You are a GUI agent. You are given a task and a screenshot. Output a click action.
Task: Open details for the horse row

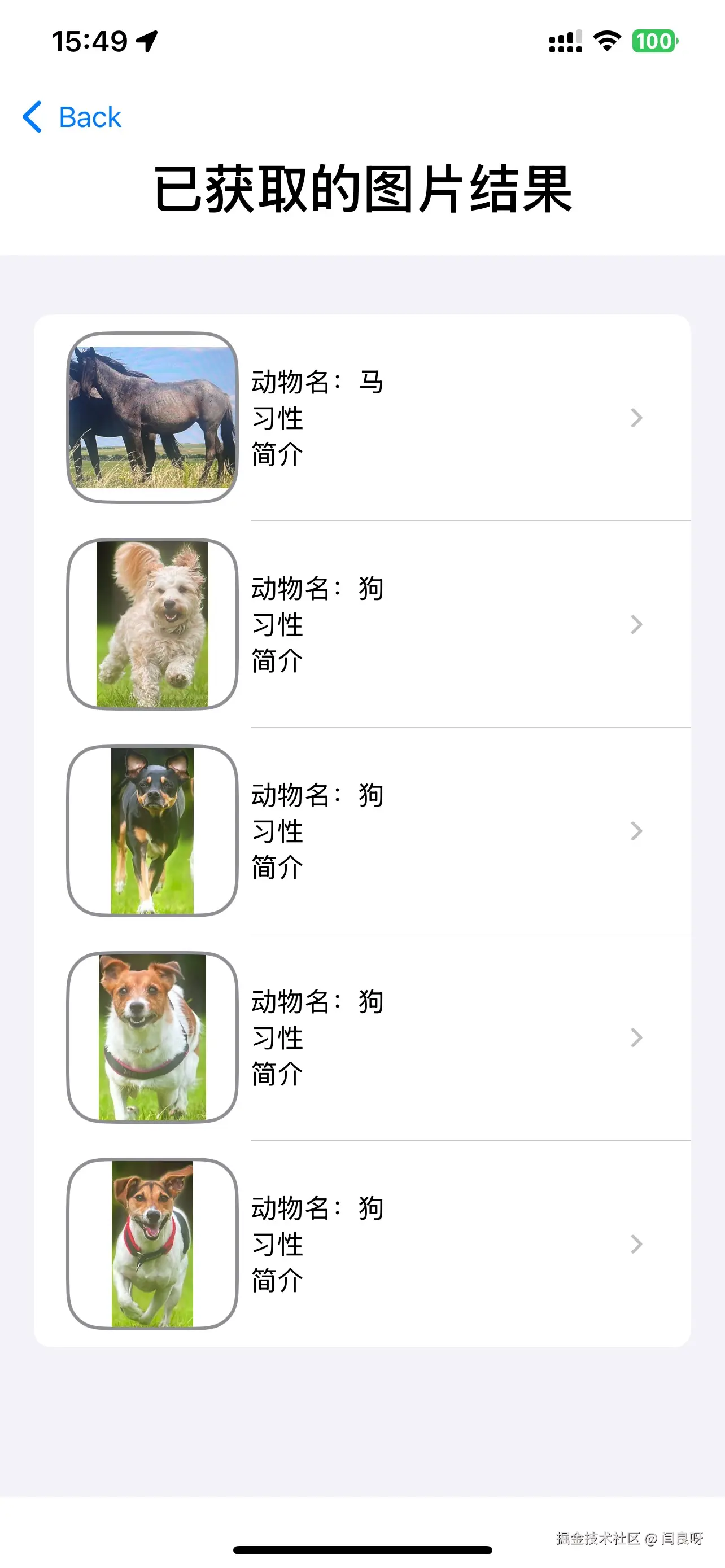pos(637,418)
